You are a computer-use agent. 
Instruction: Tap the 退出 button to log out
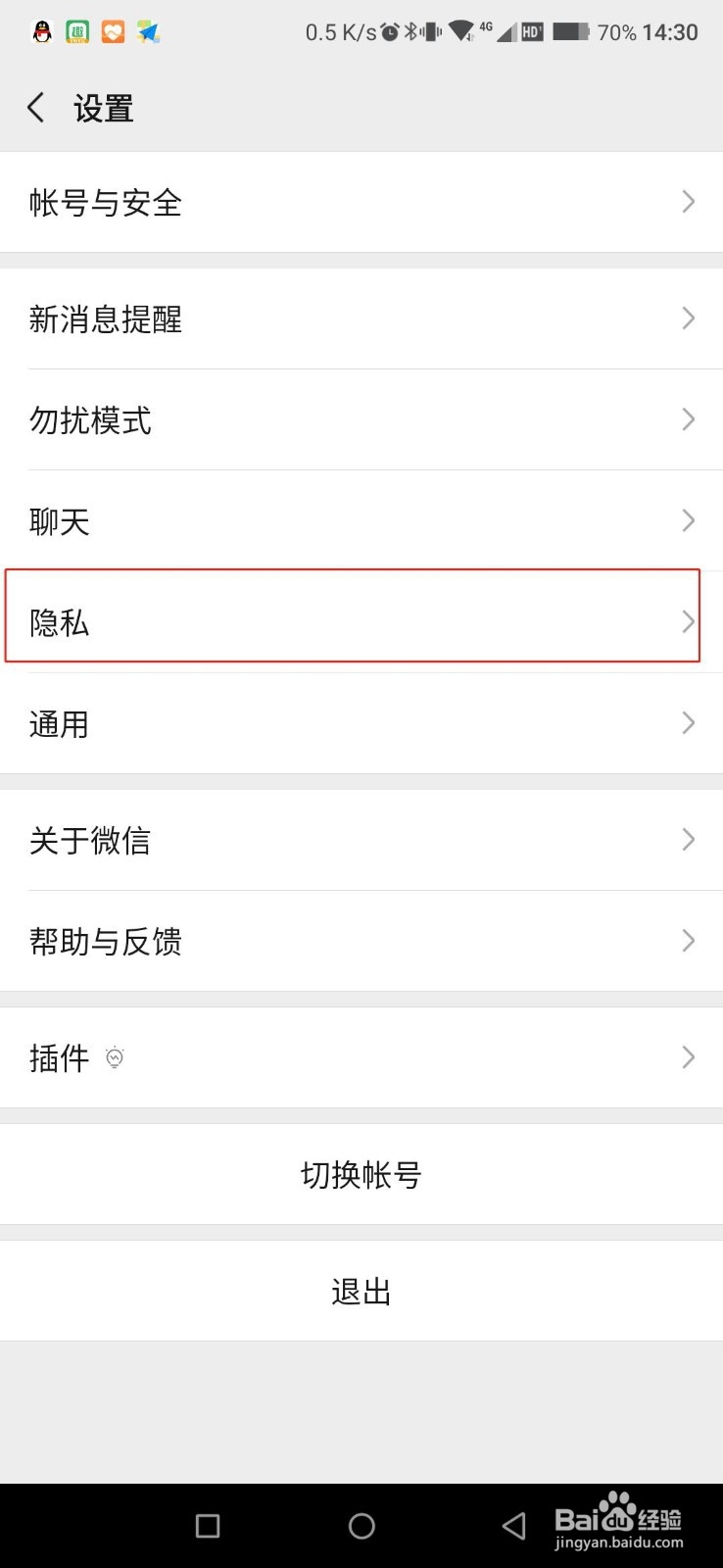(361, 1291)
